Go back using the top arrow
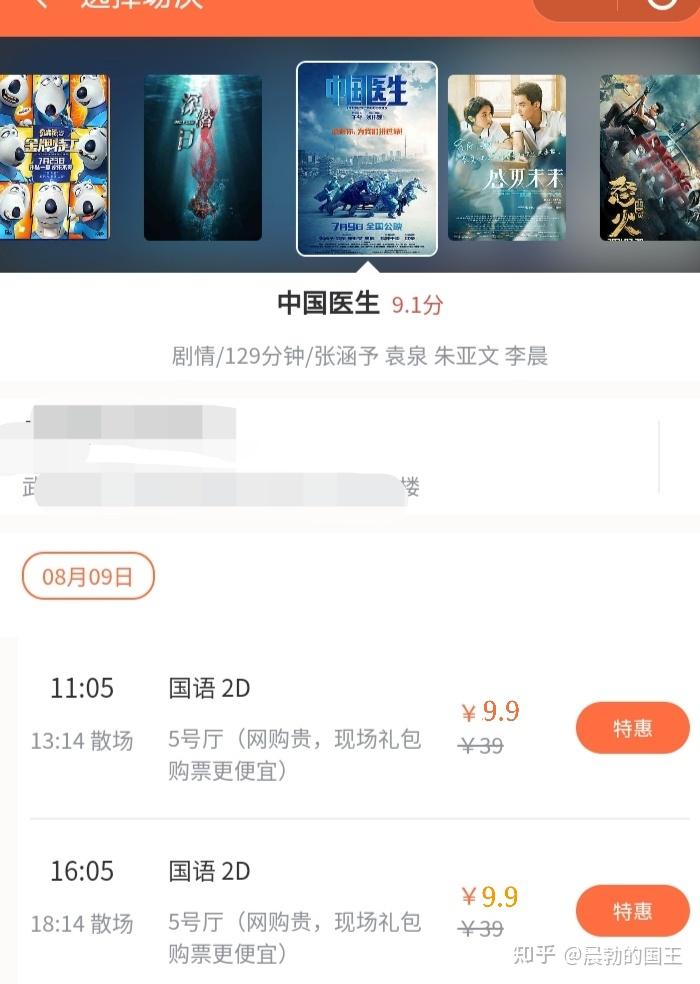 (x=40, y=5)
